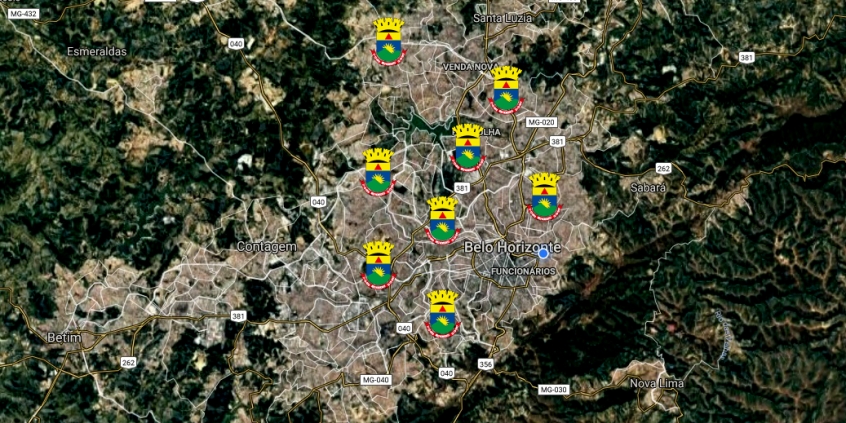Open the crest marker beside Venda Nova label
The height and width of the screenshot is (423, 846).
506,90
